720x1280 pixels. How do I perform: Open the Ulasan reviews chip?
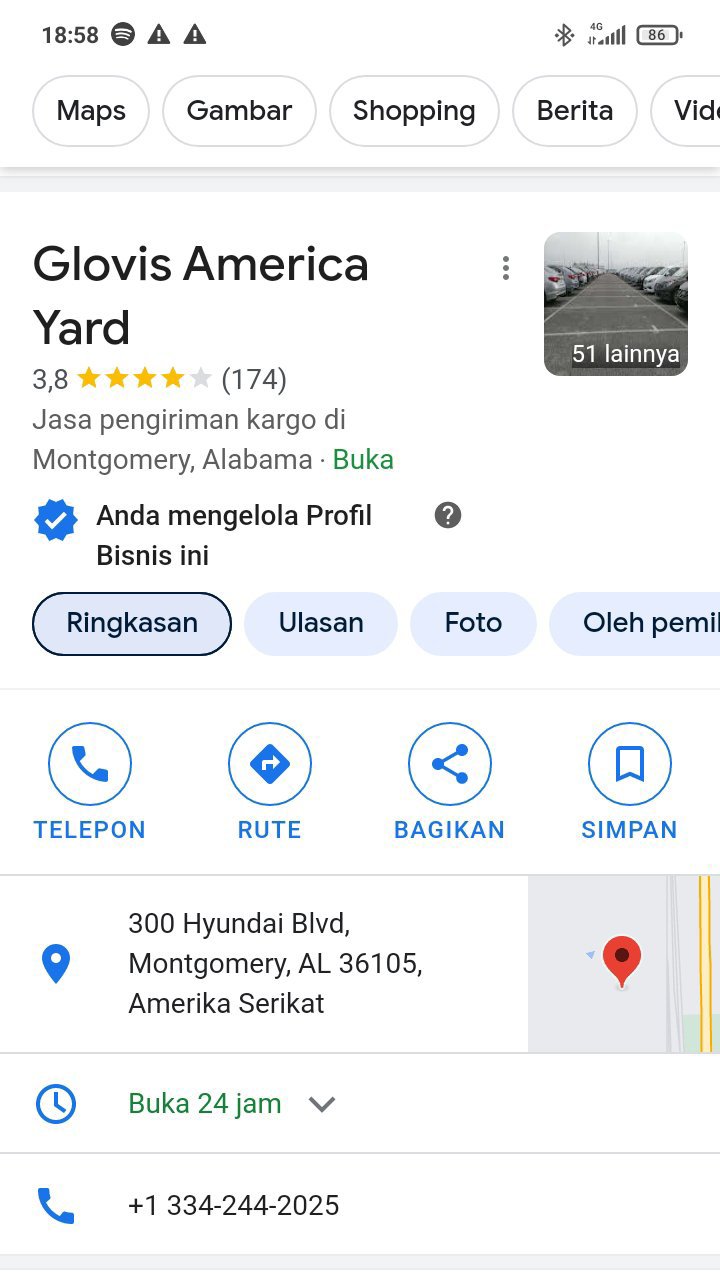point(321,624)
